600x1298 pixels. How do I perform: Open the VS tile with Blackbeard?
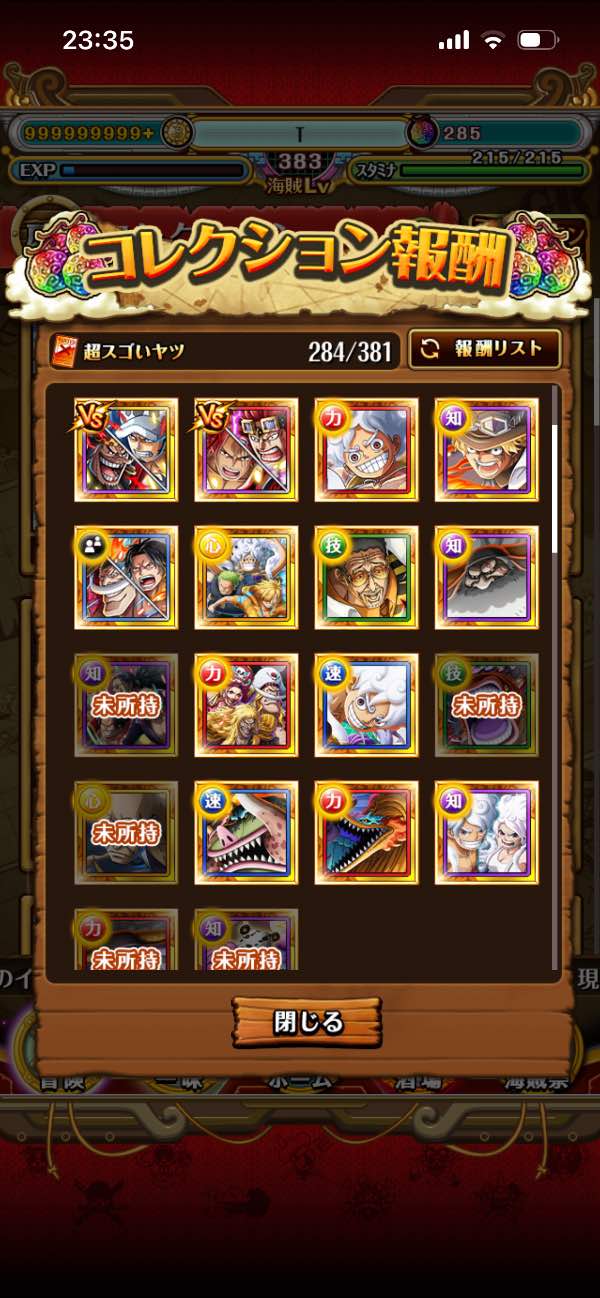126,449
